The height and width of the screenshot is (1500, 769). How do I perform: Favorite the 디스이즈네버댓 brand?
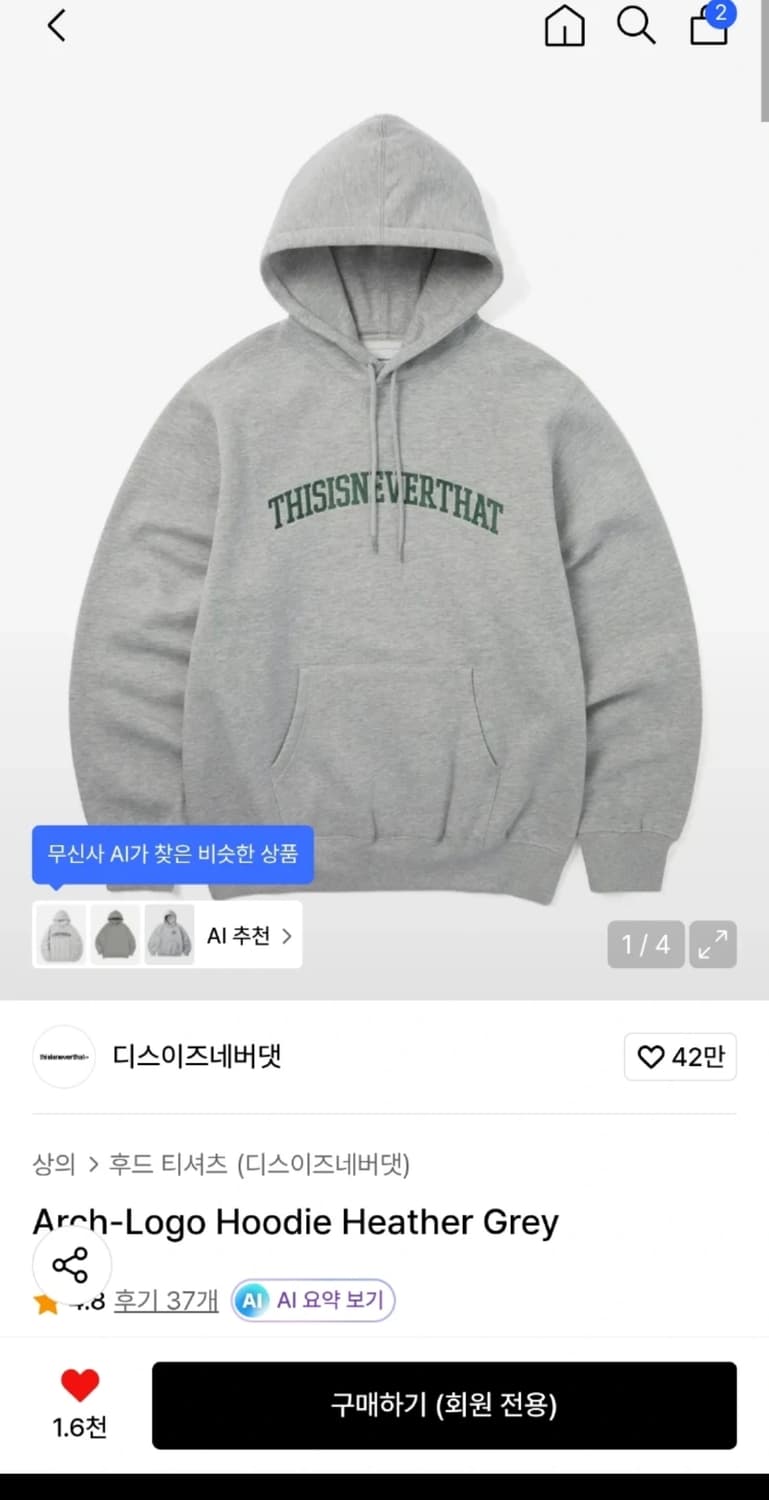(x=681, y=1057)
